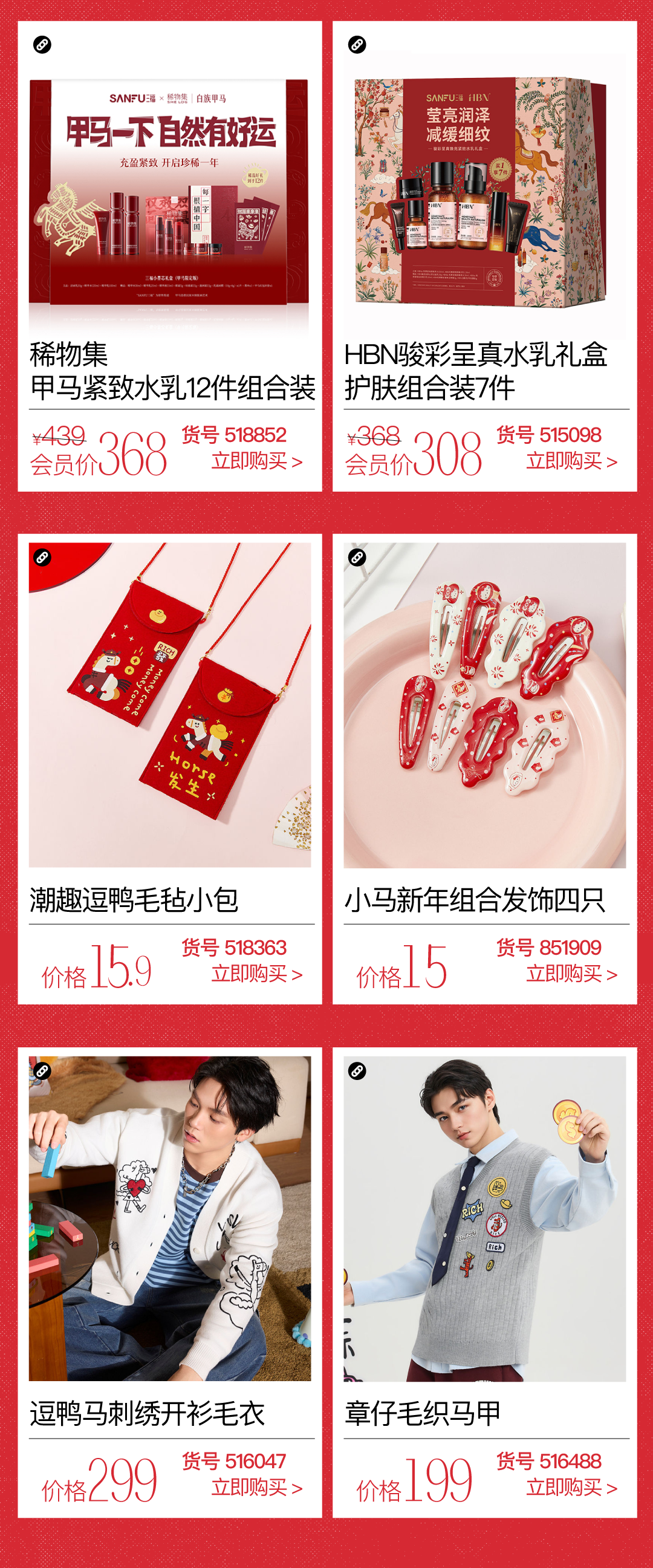The width and height of the screenshot is (653, 1568).
Task: View the red felt pouch product photo
Action: [170, 705]
